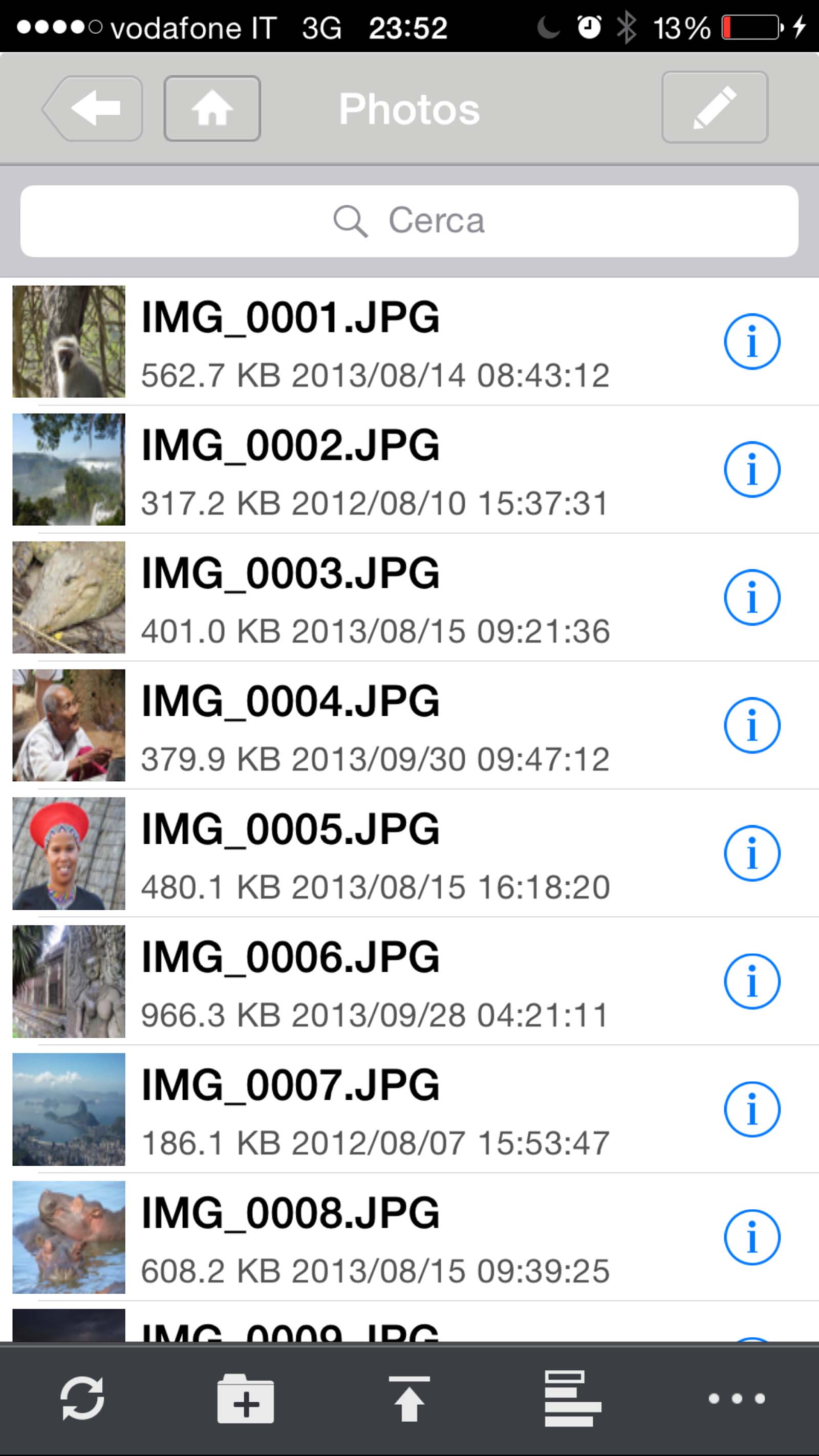Open IMG_0007.JPG

(339, 1109)
